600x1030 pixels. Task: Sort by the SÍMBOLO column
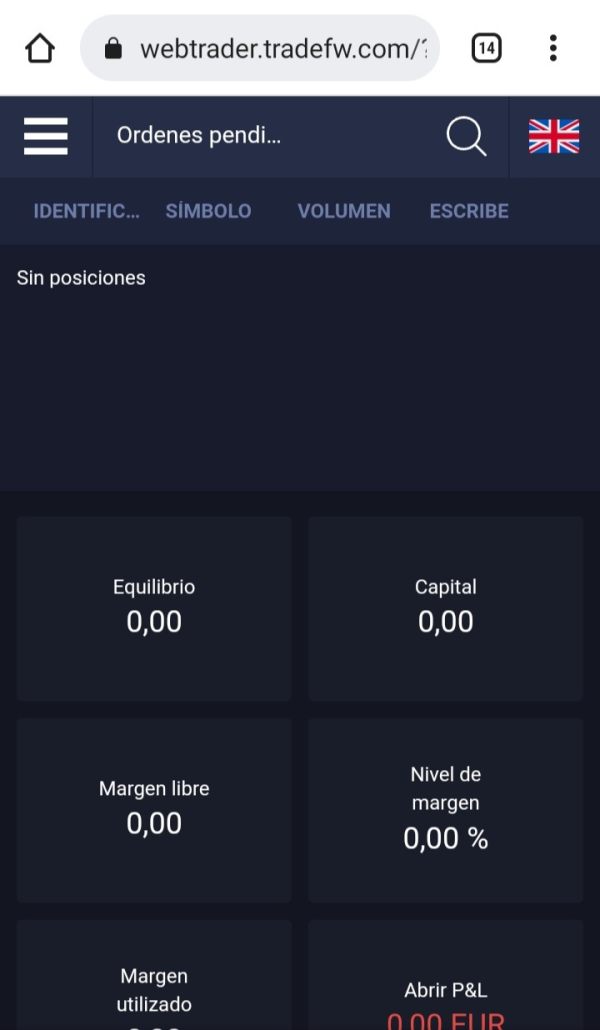(x=208, y=211)
